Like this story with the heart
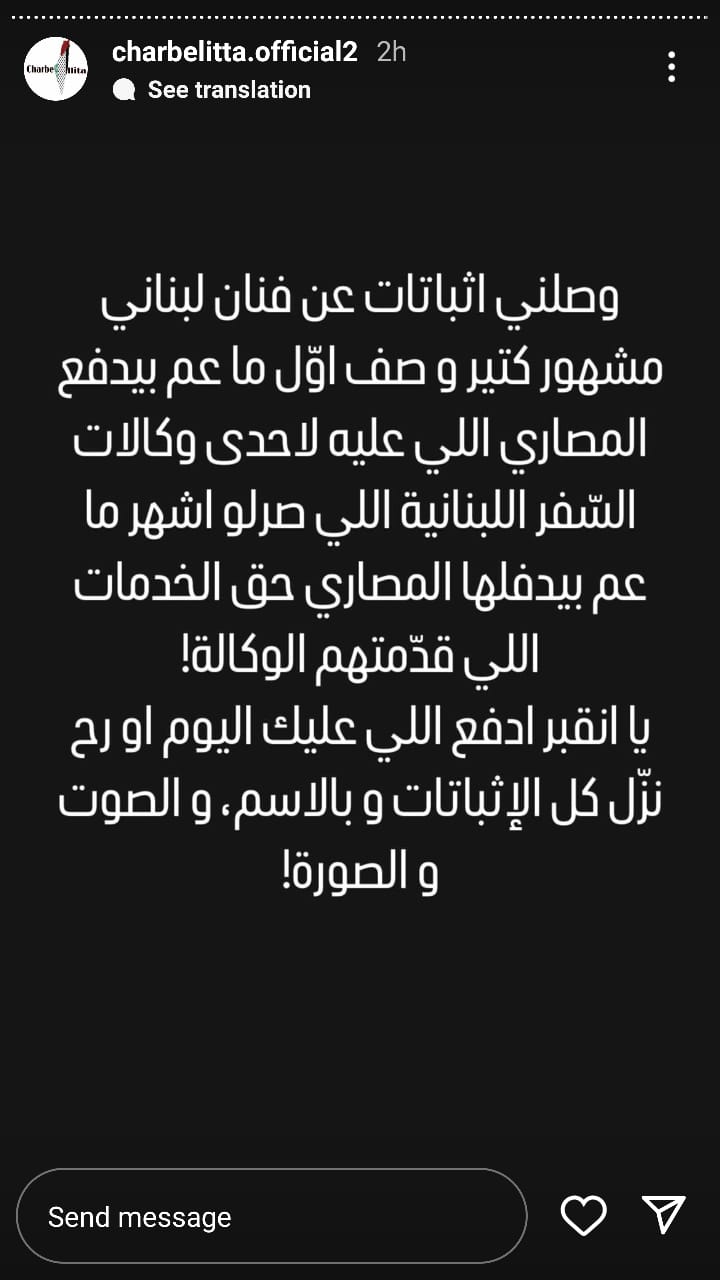The width and height of the screenshot is (720, 1280). click(x=584, y=1215)
